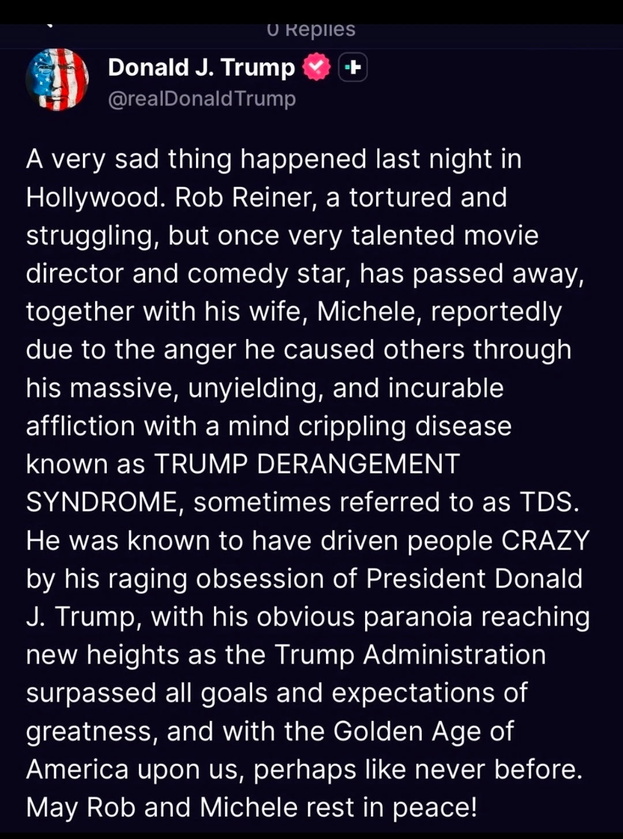Image resolution: width=623 pixels, height=839 pixels.
Task: Tap the plus follow button beside the name
Action: click(x=353, y=68)
